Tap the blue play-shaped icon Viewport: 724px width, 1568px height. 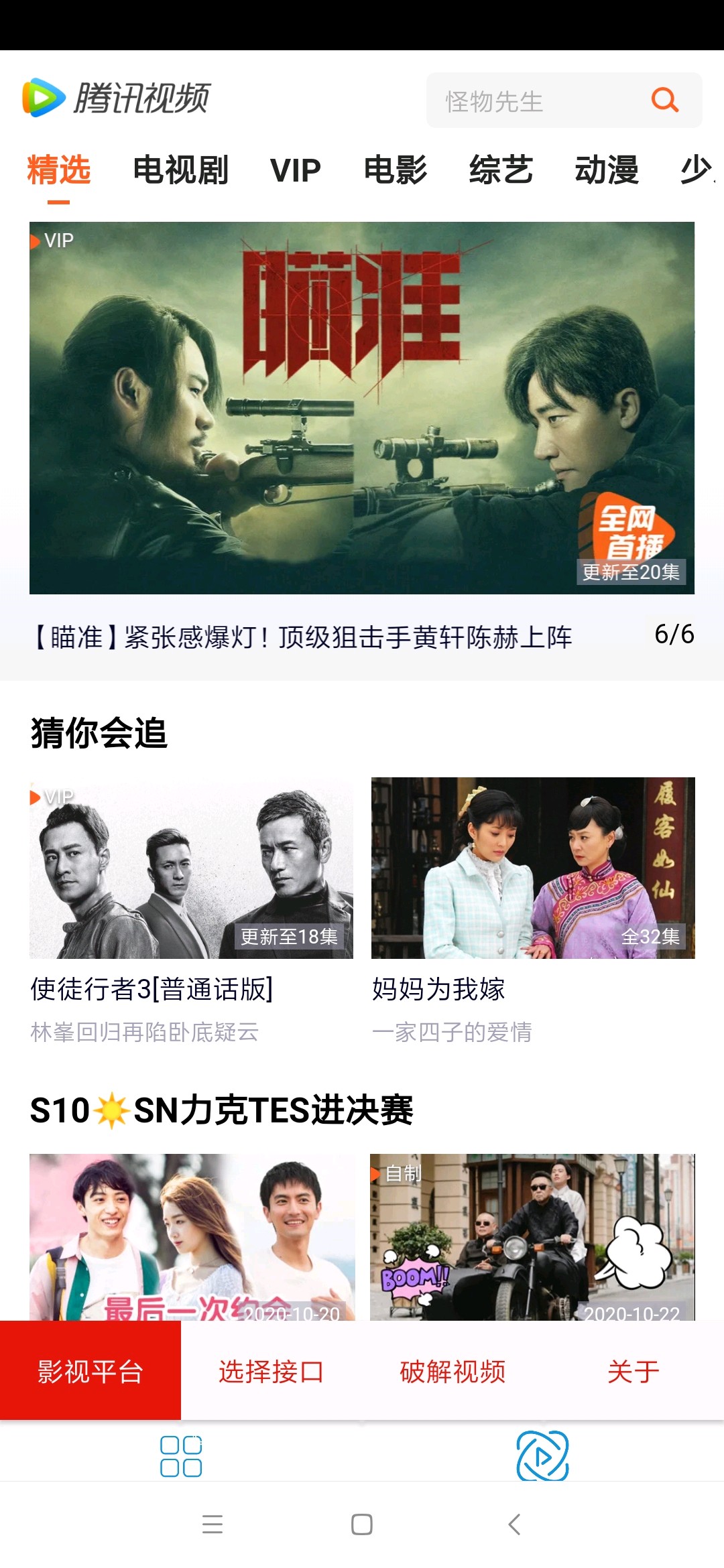pyautogui.click(x=542, y=1455)
